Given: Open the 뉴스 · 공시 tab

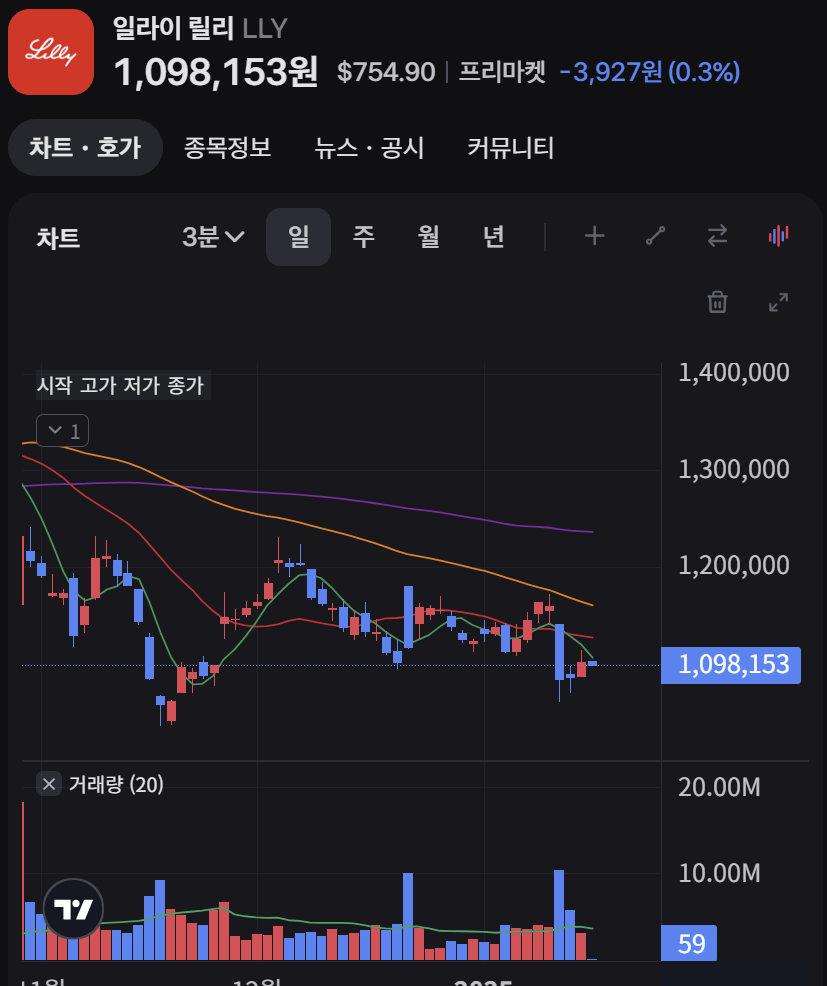Looking at the screenshot, I should coord(369,148).
